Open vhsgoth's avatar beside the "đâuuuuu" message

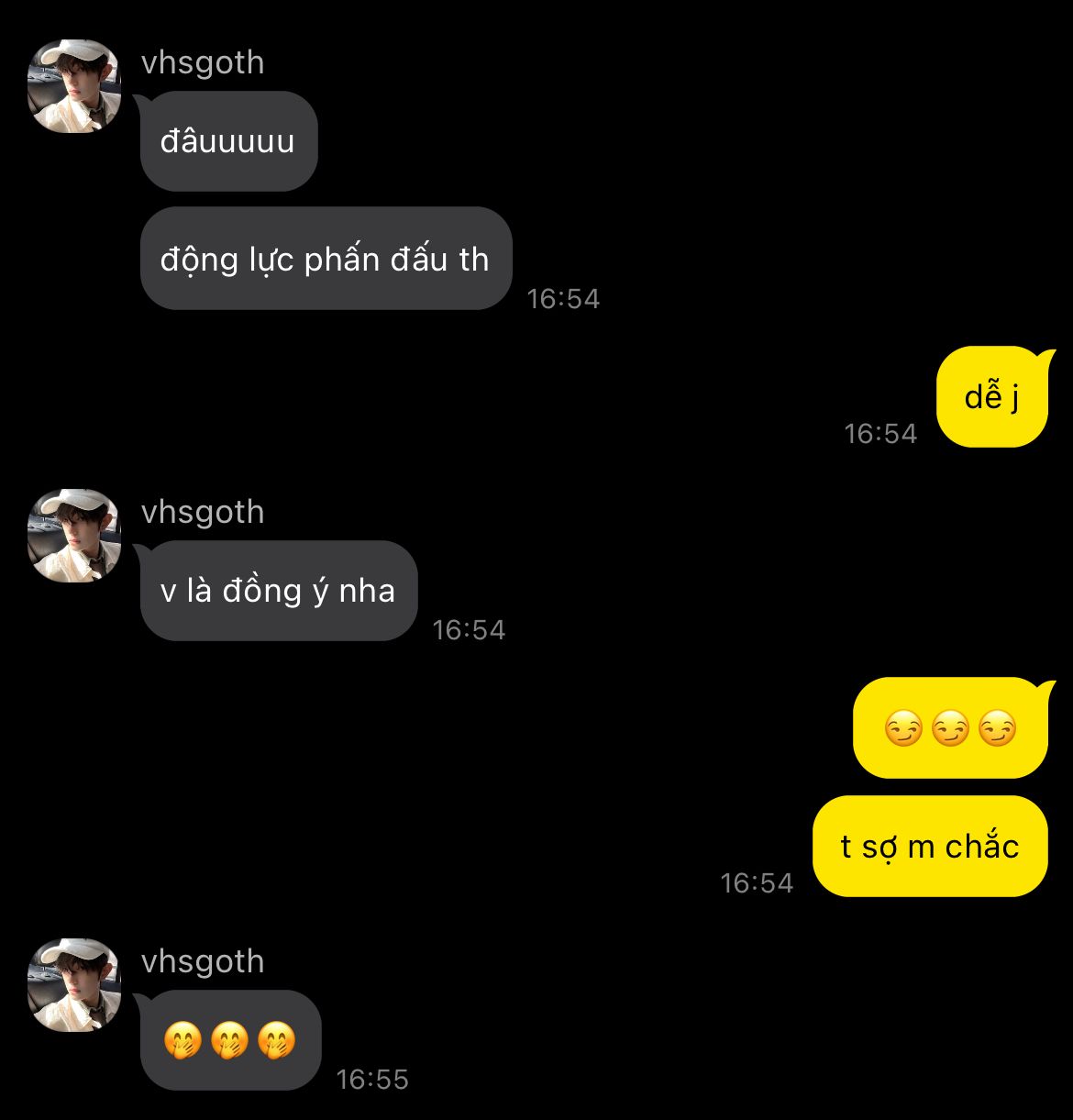[74, 87]
